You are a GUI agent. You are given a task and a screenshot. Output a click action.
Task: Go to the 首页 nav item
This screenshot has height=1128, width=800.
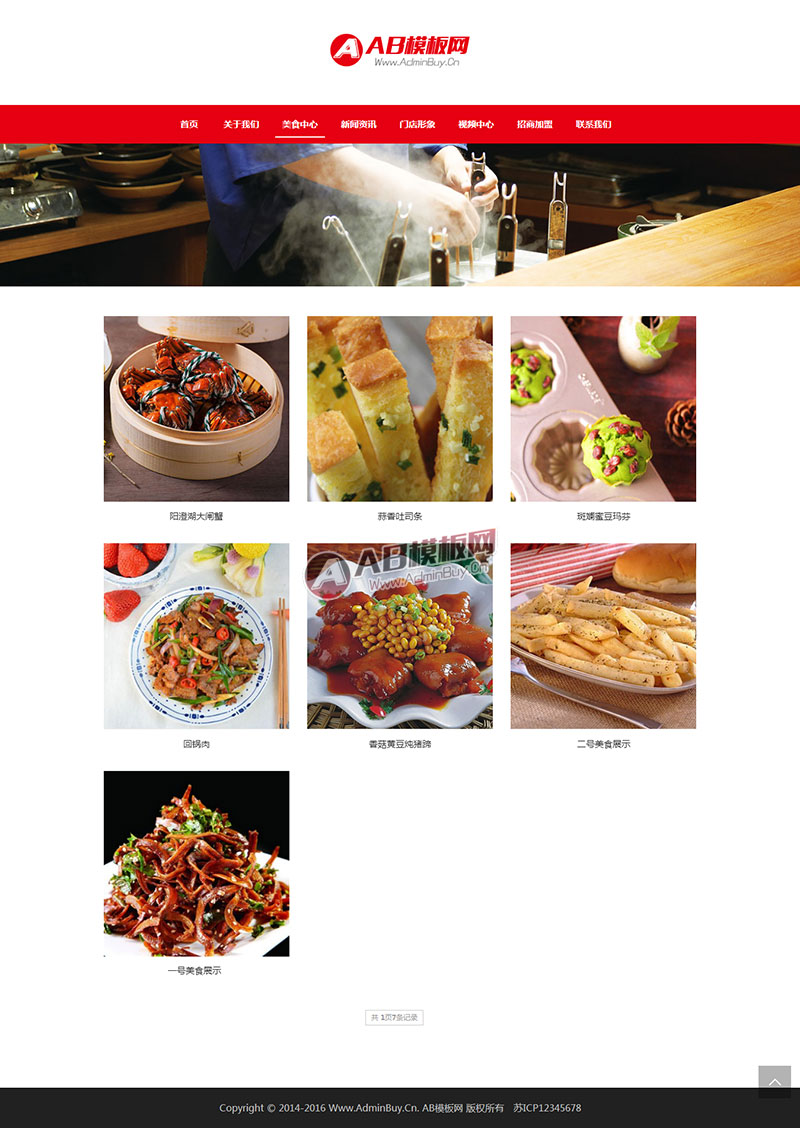[189, 124]
